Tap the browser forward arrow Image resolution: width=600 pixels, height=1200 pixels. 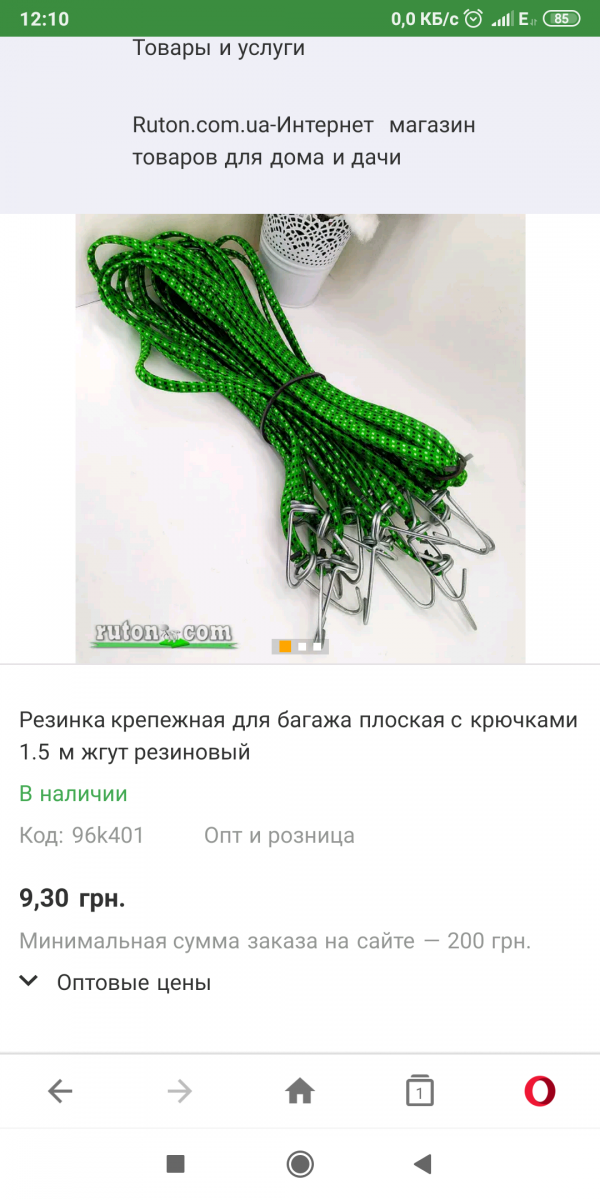(180, 1091)
